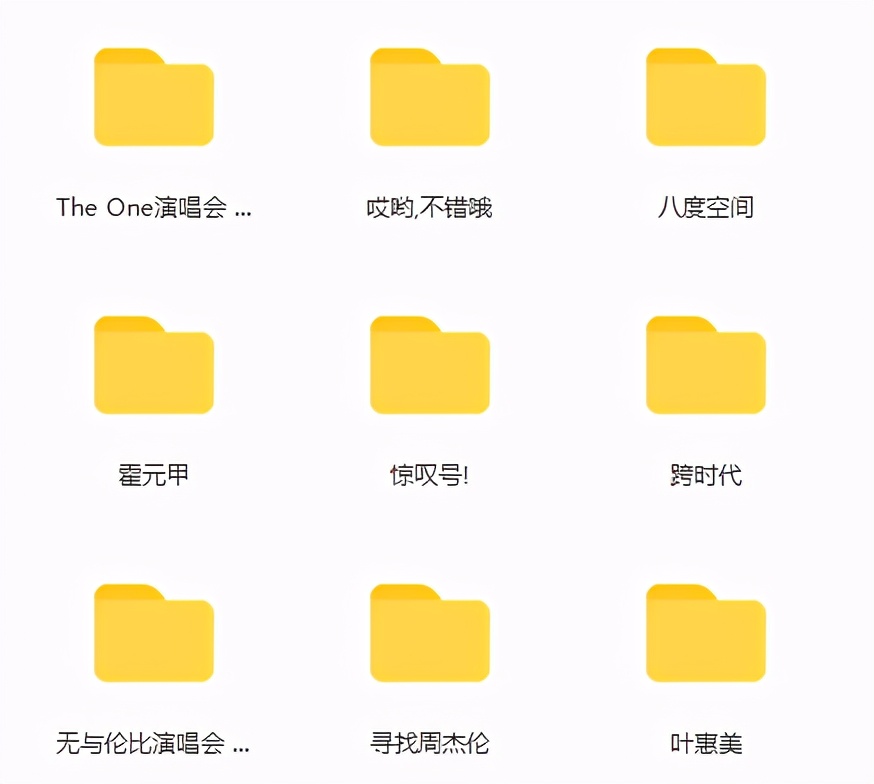Open the 叶惠美 folder

(x=706, y=633)
